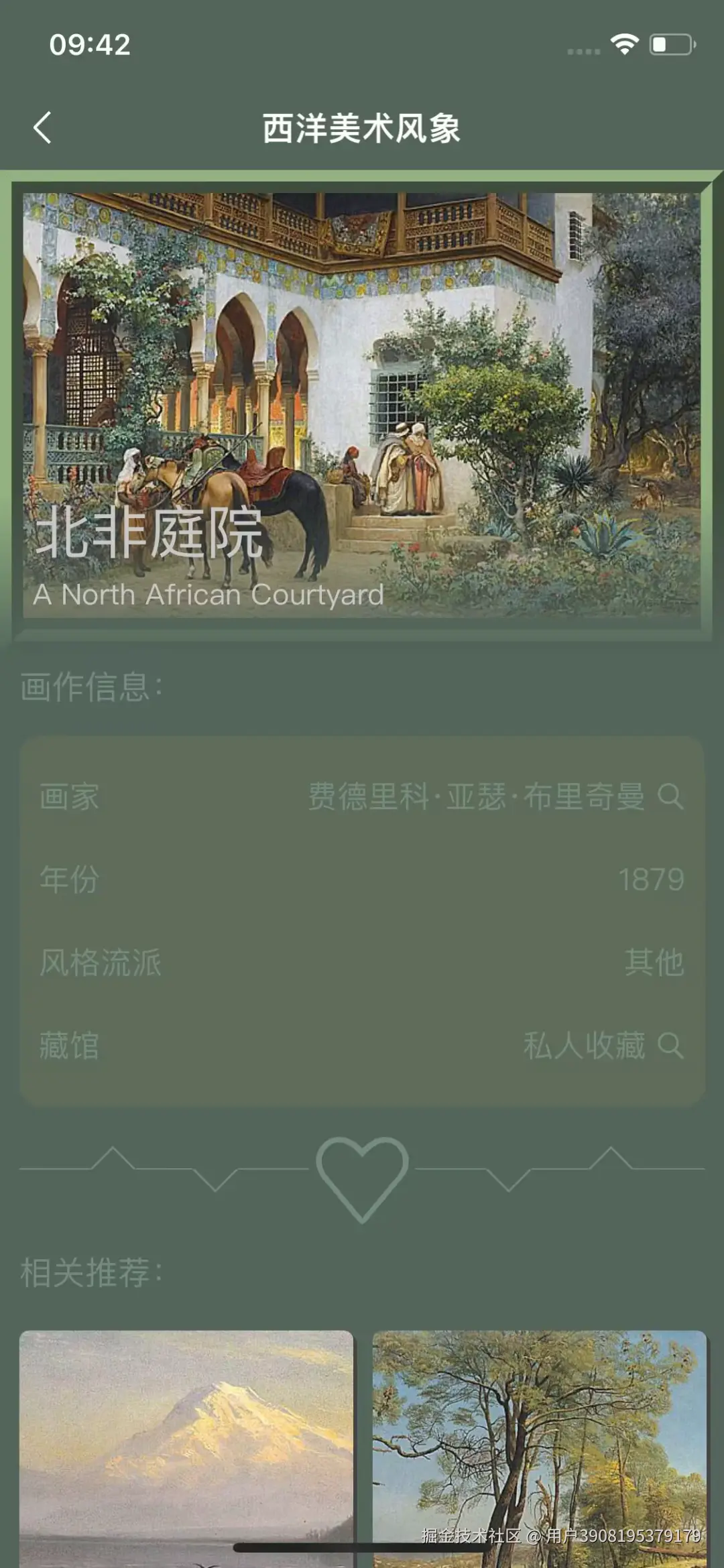Go back using the top-left arrow

(x=42, y=127)
